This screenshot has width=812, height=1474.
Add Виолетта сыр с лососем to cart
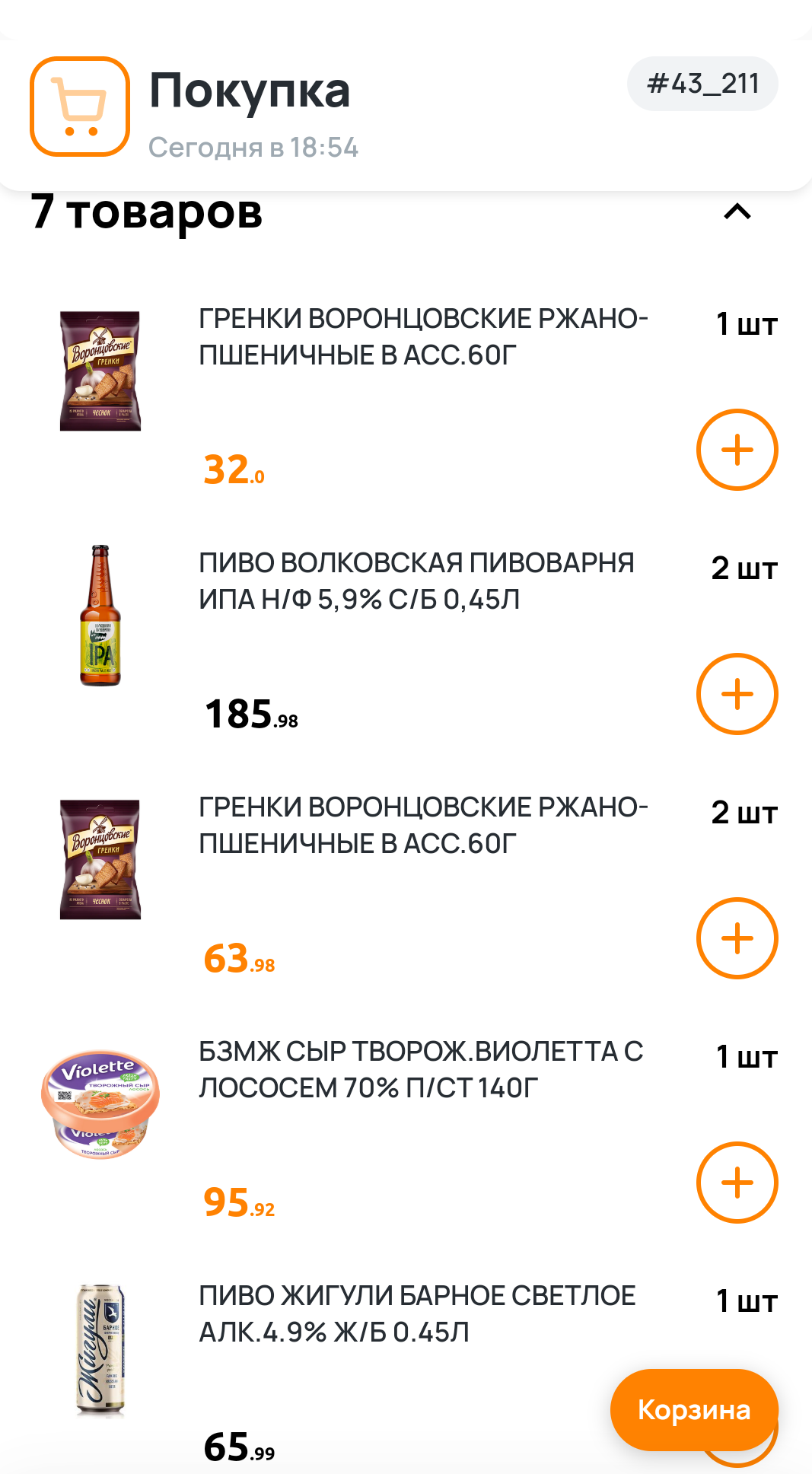click(x=737, y=1183)
